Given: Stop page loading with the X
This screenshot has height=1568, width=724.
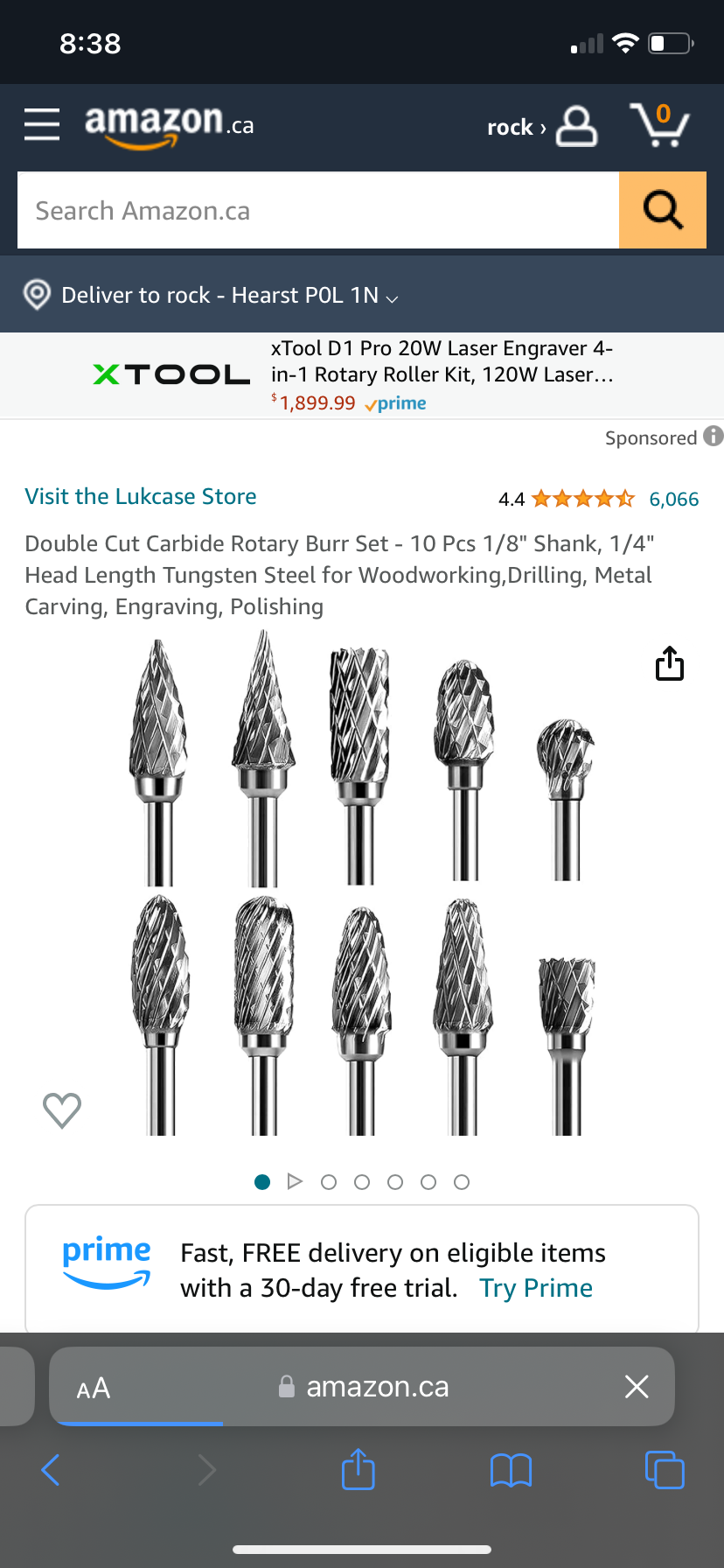Looking at the screenshot, I should (x=637, y=1386).
